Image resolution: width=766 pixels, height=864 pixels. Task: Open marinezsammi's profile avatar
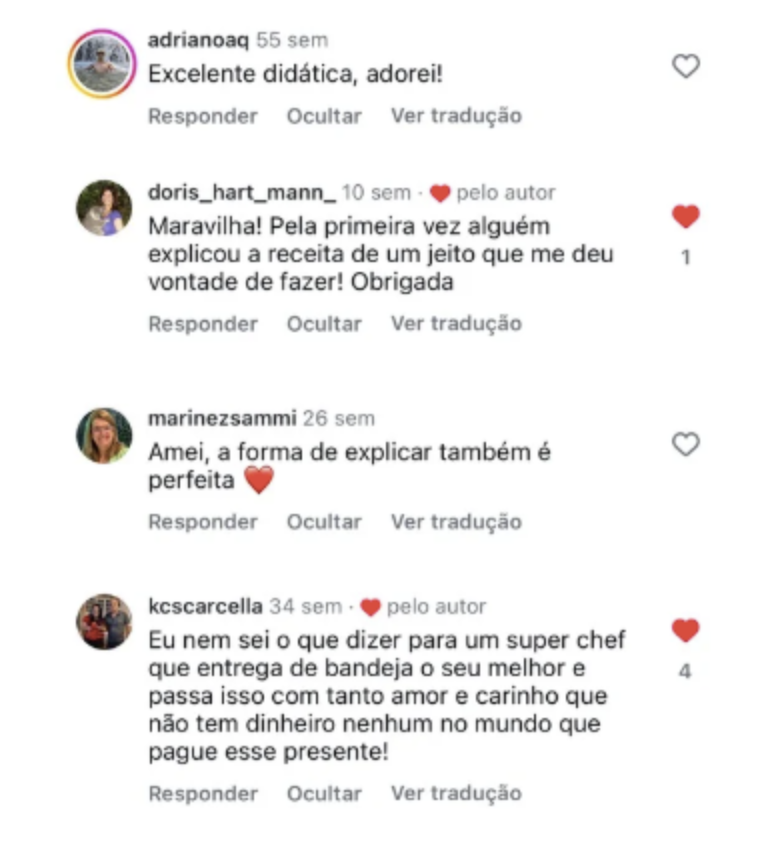pyautogui.click(x=104, y=436)
